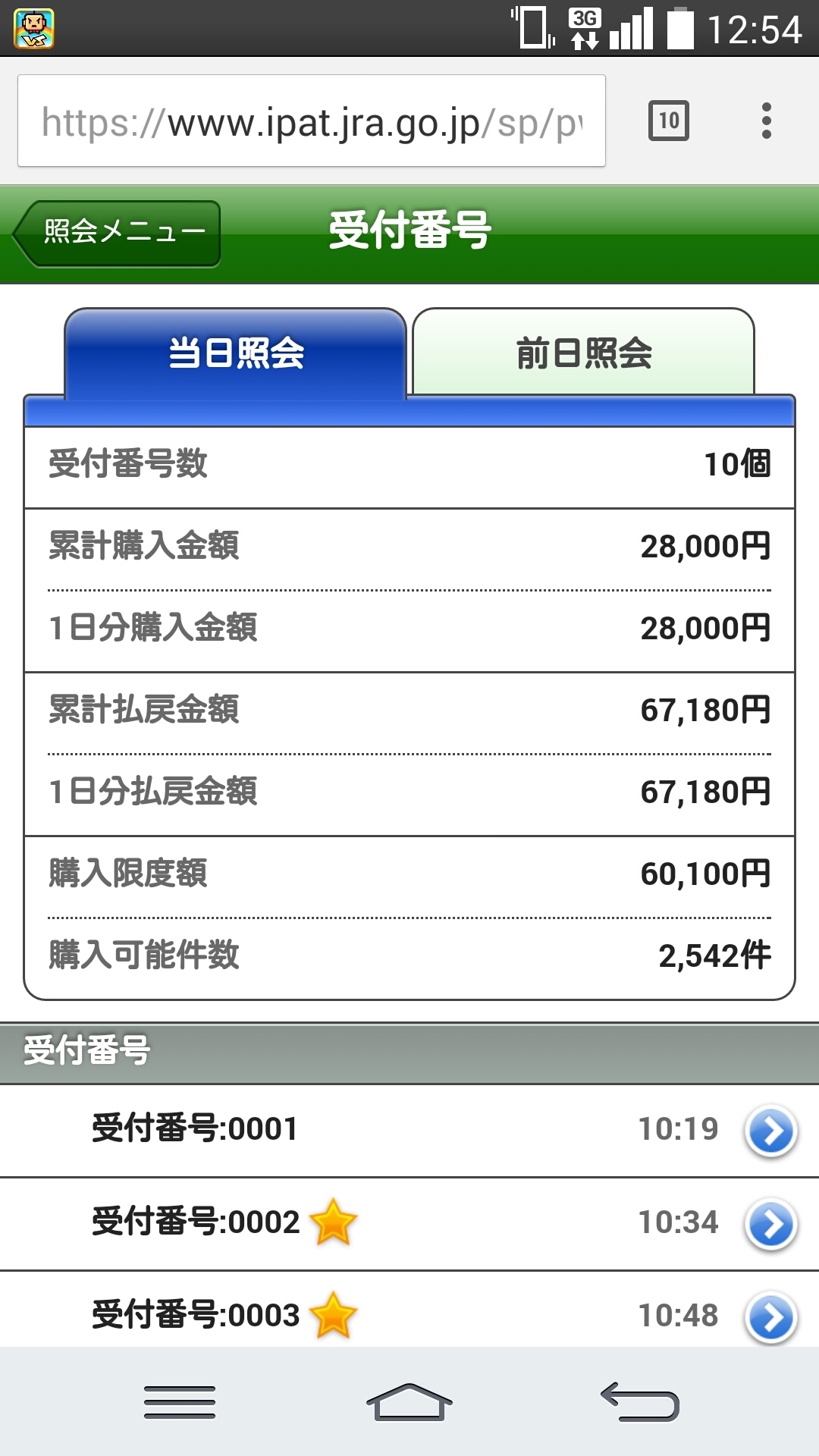Go back to 照会メニュー
Viewport: 819px width, 1456px height.
(x=118, y=233)
